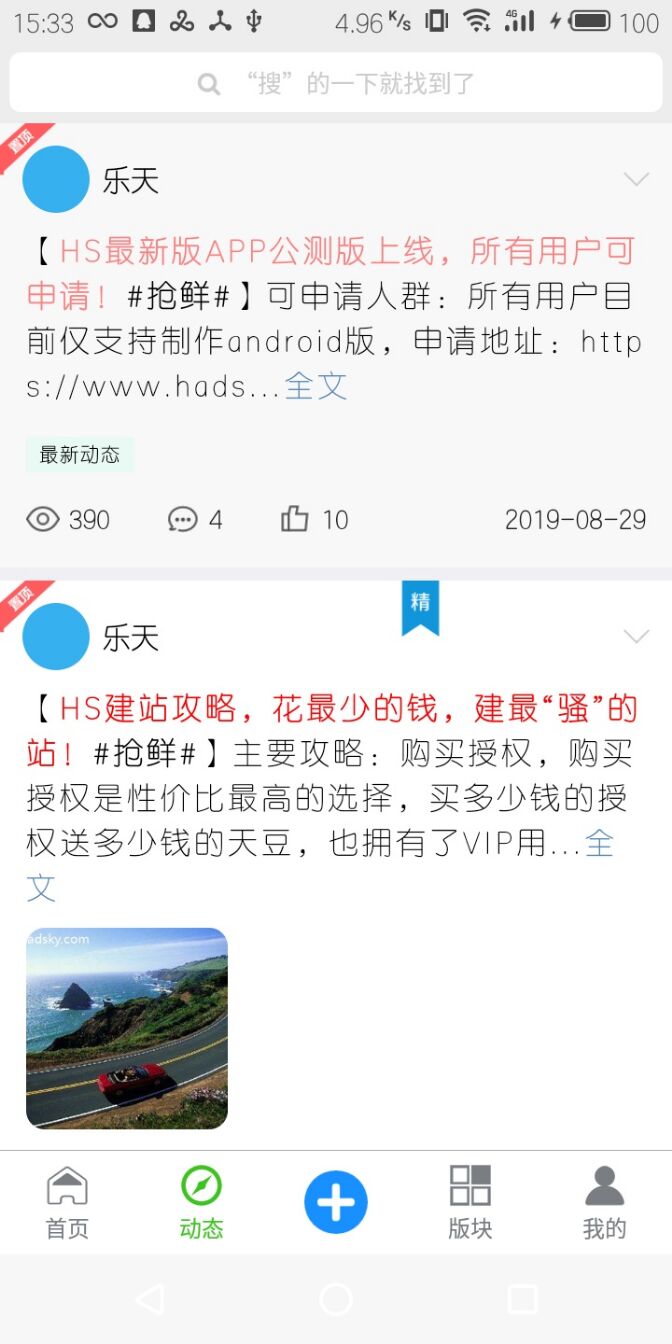Open 全文 link of the HS最新版APP post
This screenshot has width=672, height=1344.
coord(315,385)
